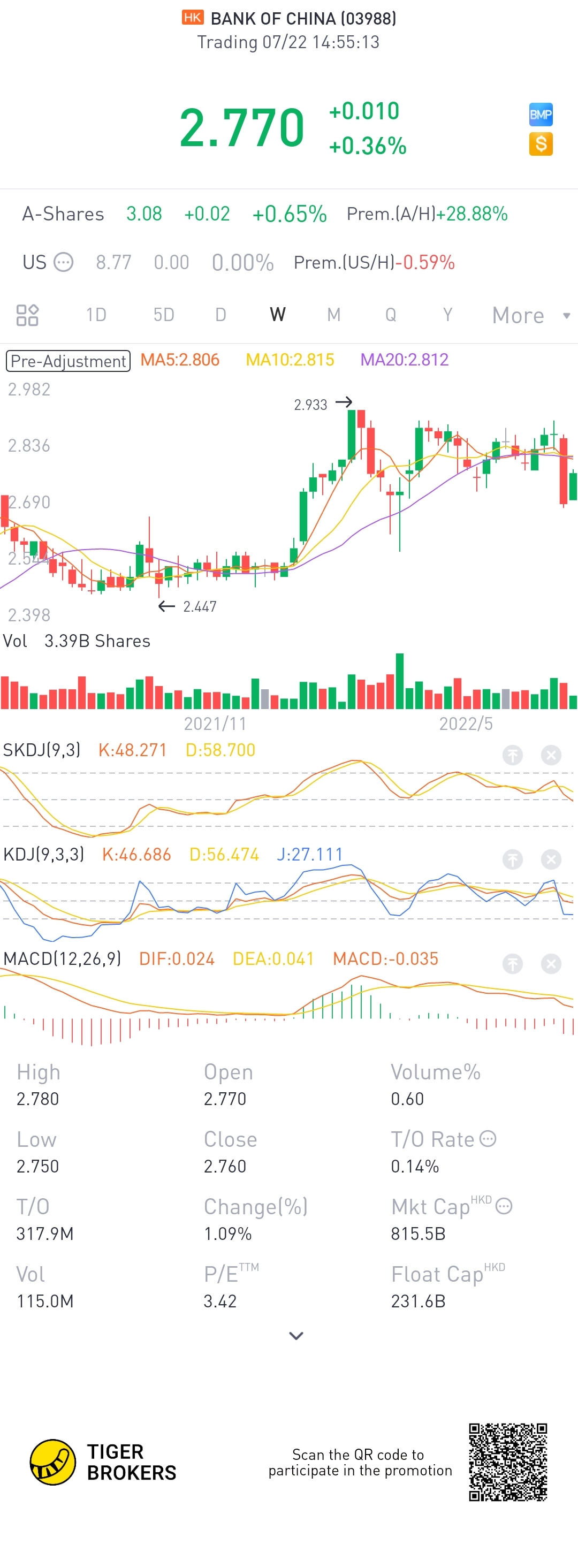
Task: Tap the orange dollar sign icon
Action: [x=541, y=144]
